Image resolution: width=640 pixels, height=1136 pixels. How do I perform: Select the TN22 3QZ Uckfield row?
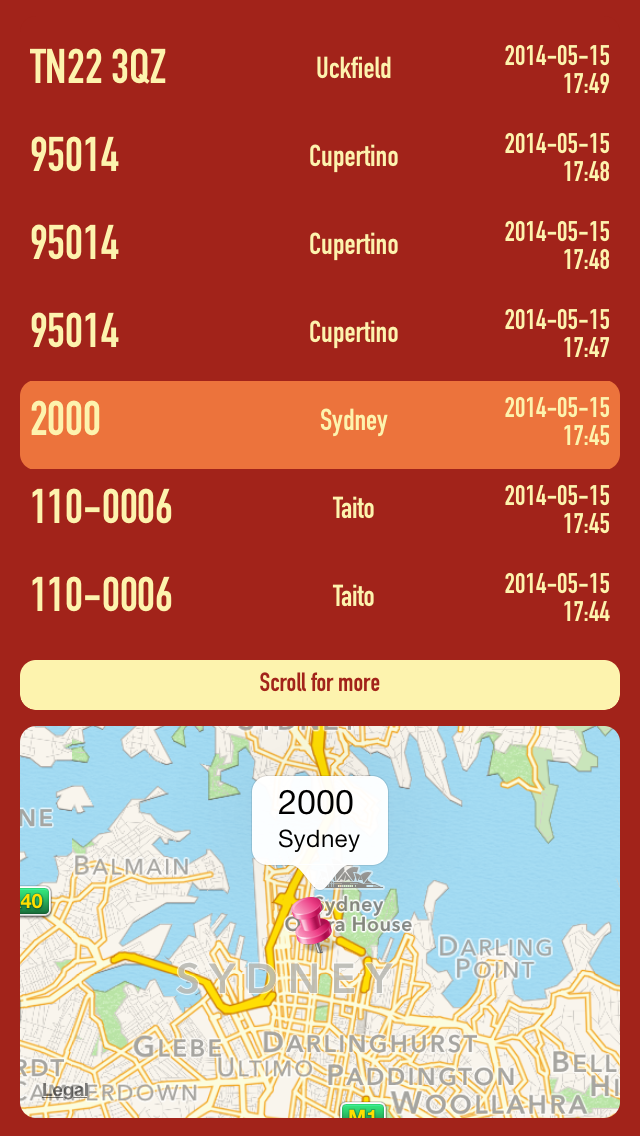[320, 69]
